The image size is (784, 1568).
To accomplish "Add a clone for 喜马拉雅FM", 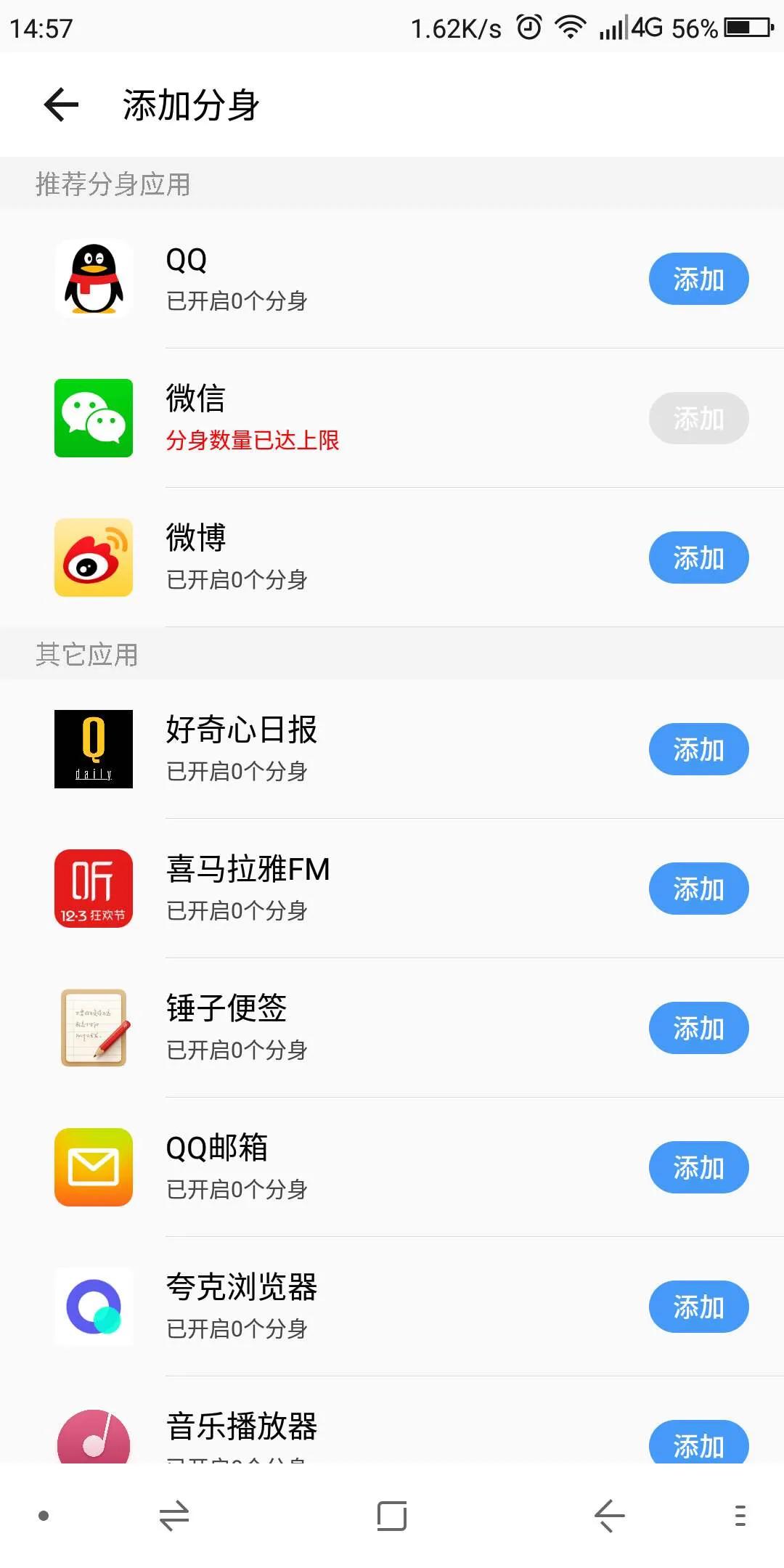I will [x=698, y=889].
